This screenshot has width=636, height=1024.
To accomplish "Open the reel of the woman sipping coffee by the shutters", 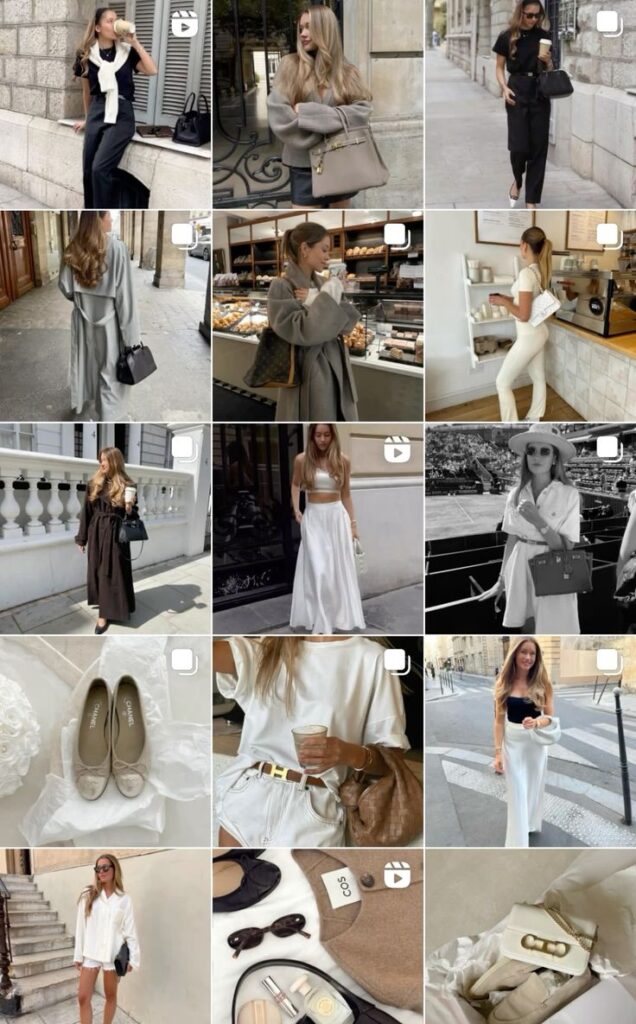I will [105, 104].
